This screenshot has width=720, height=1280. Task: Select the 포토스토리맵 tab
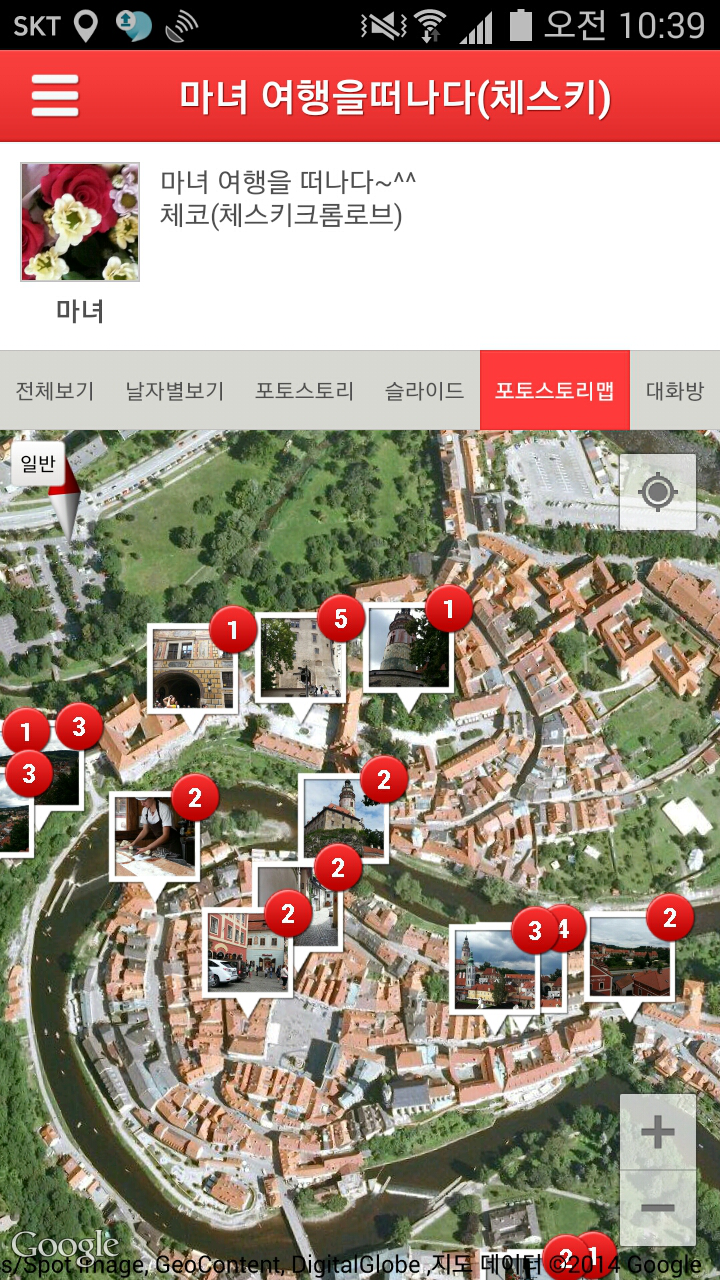[x=555, y=390]
